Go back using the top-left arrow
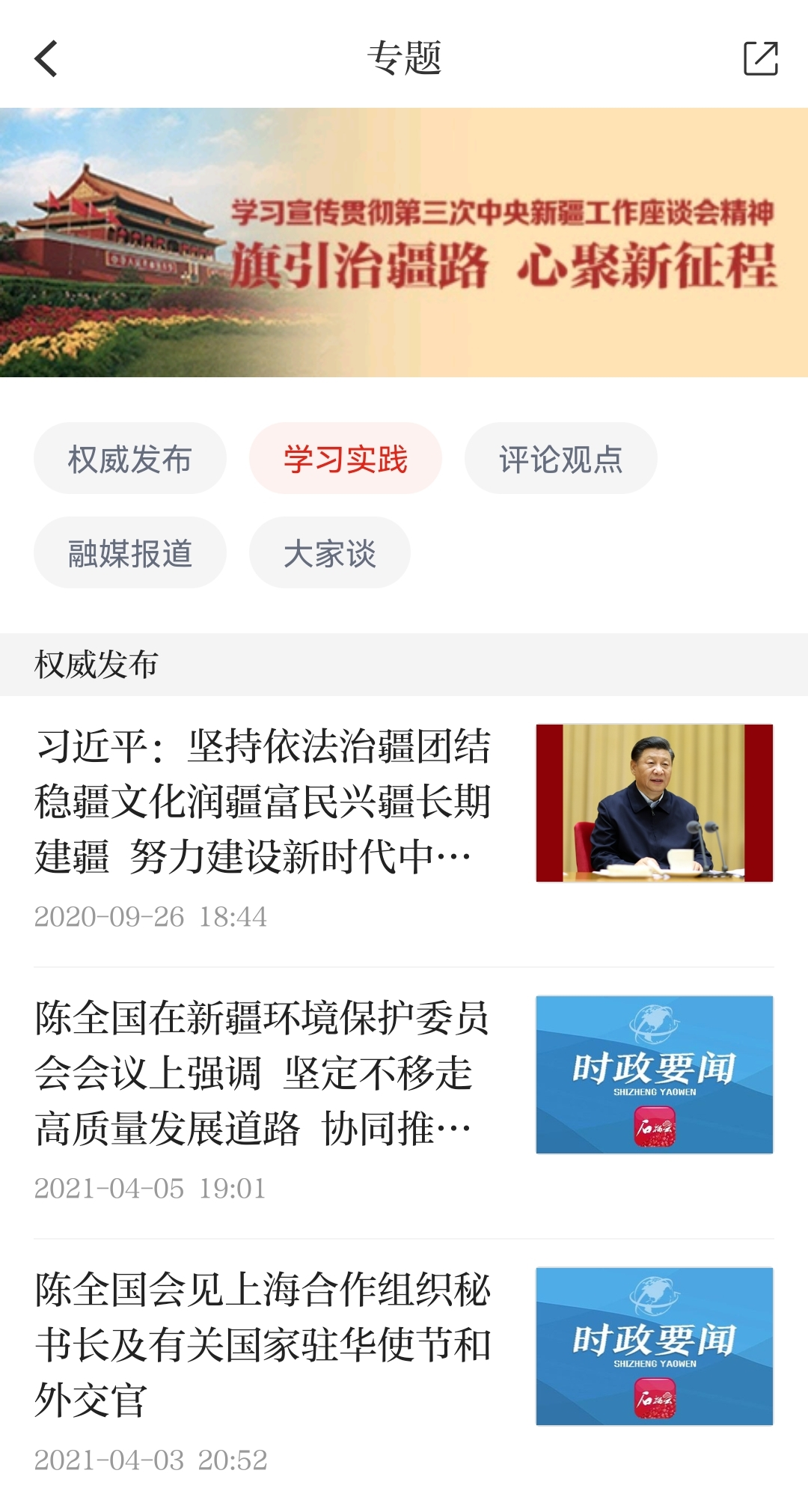 [x=46, y=58]
